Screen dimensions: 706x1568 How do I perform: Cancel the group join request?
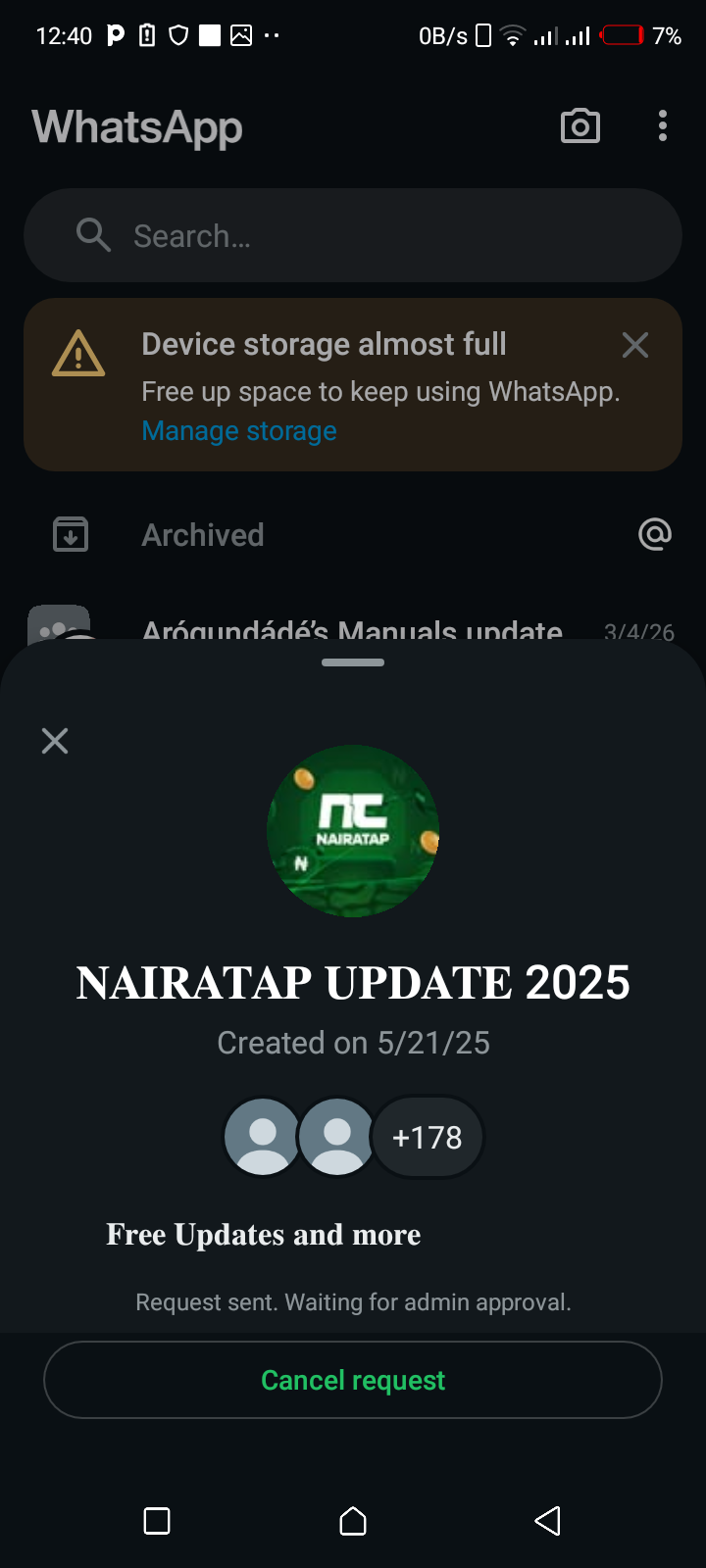point(353,1380)
